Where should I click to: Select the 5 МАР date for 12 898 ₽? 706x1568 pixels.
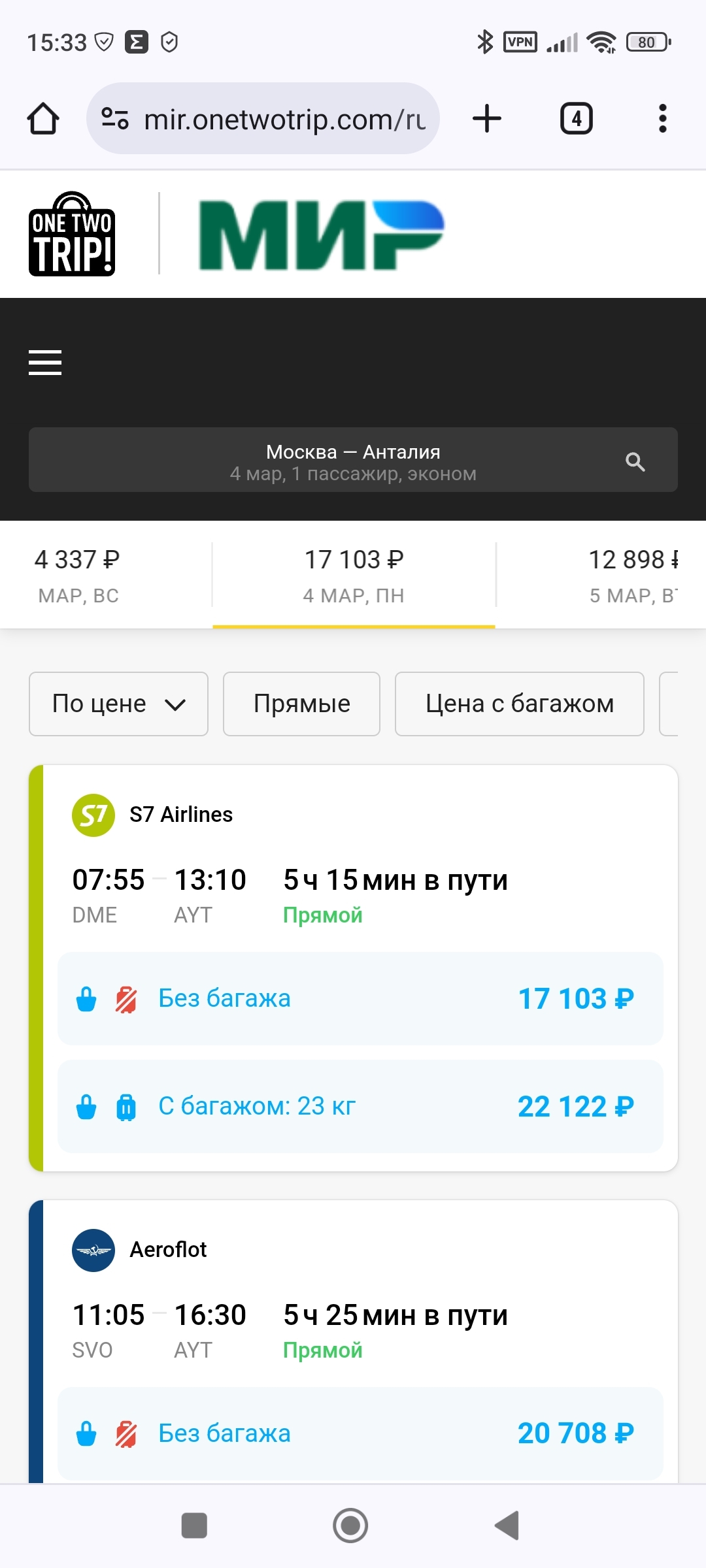tap(632, 575)
